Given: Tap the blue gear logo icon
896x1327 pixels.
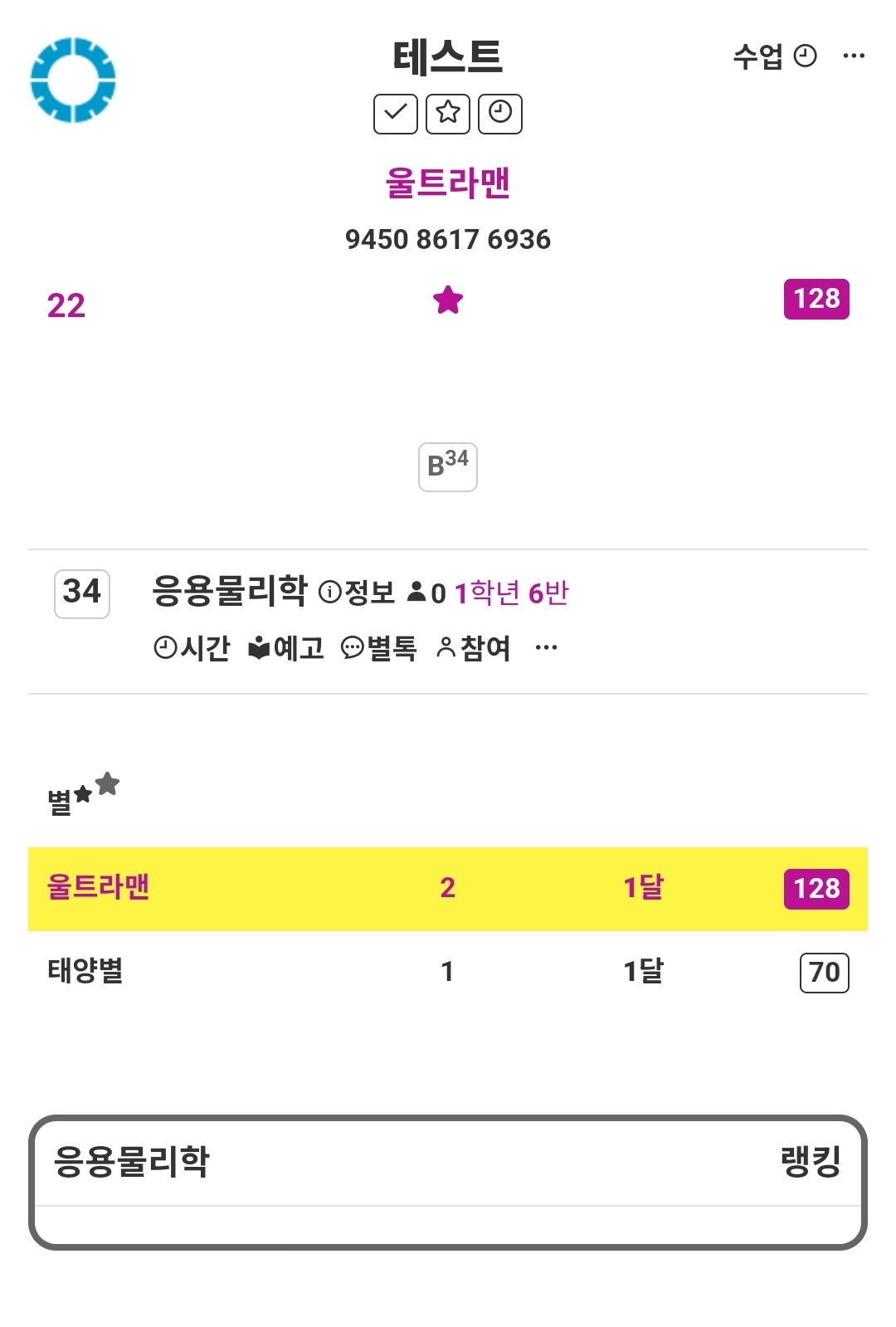Looking at the screenshot, I should [x=73, y=80].
